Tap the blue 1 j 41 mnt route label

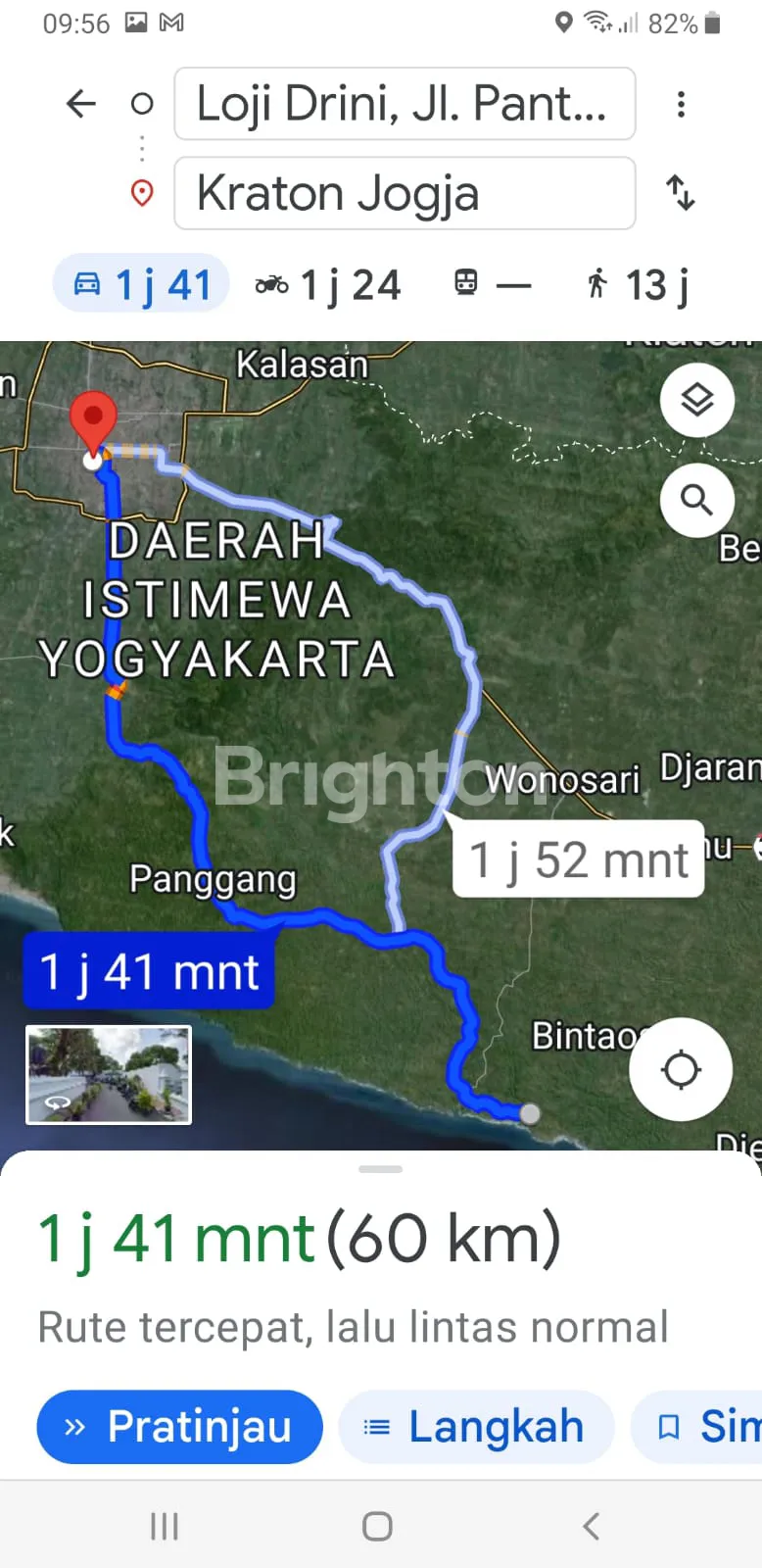click(x=149, y=972)
